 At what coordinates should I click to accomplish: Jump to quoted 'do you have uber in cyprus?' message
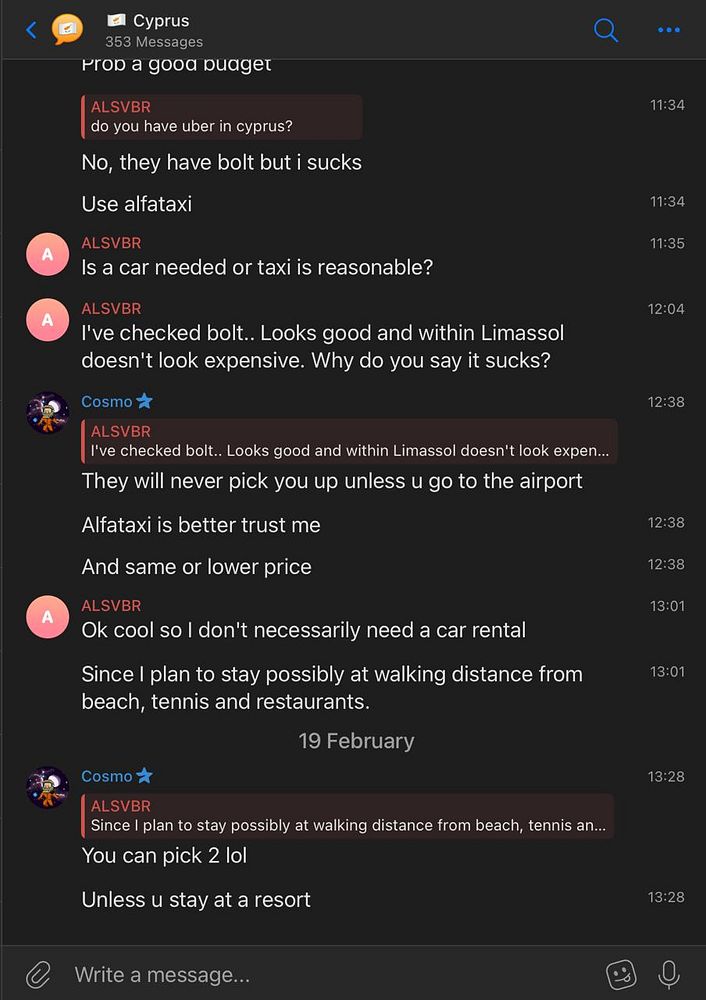coord(222,117)
